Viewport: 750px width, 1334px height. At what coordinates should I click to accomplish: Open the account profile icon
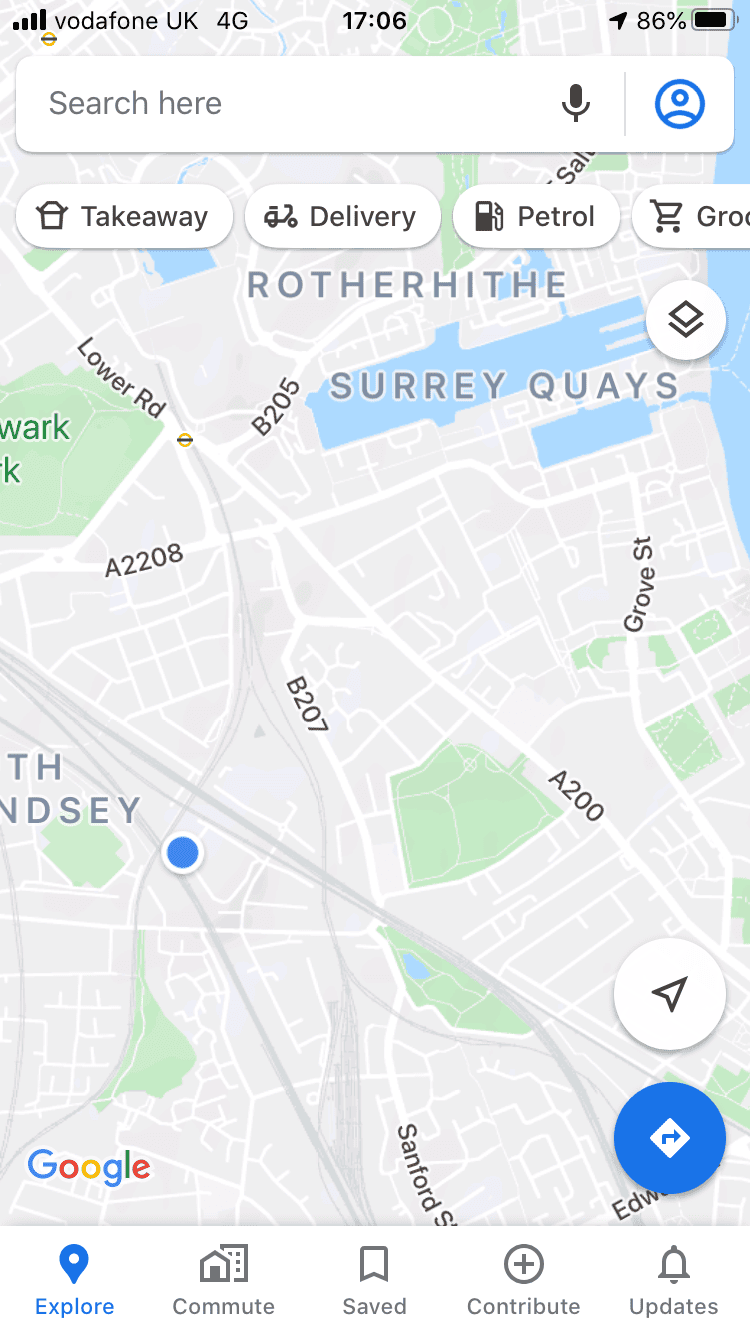pos(680,104)
